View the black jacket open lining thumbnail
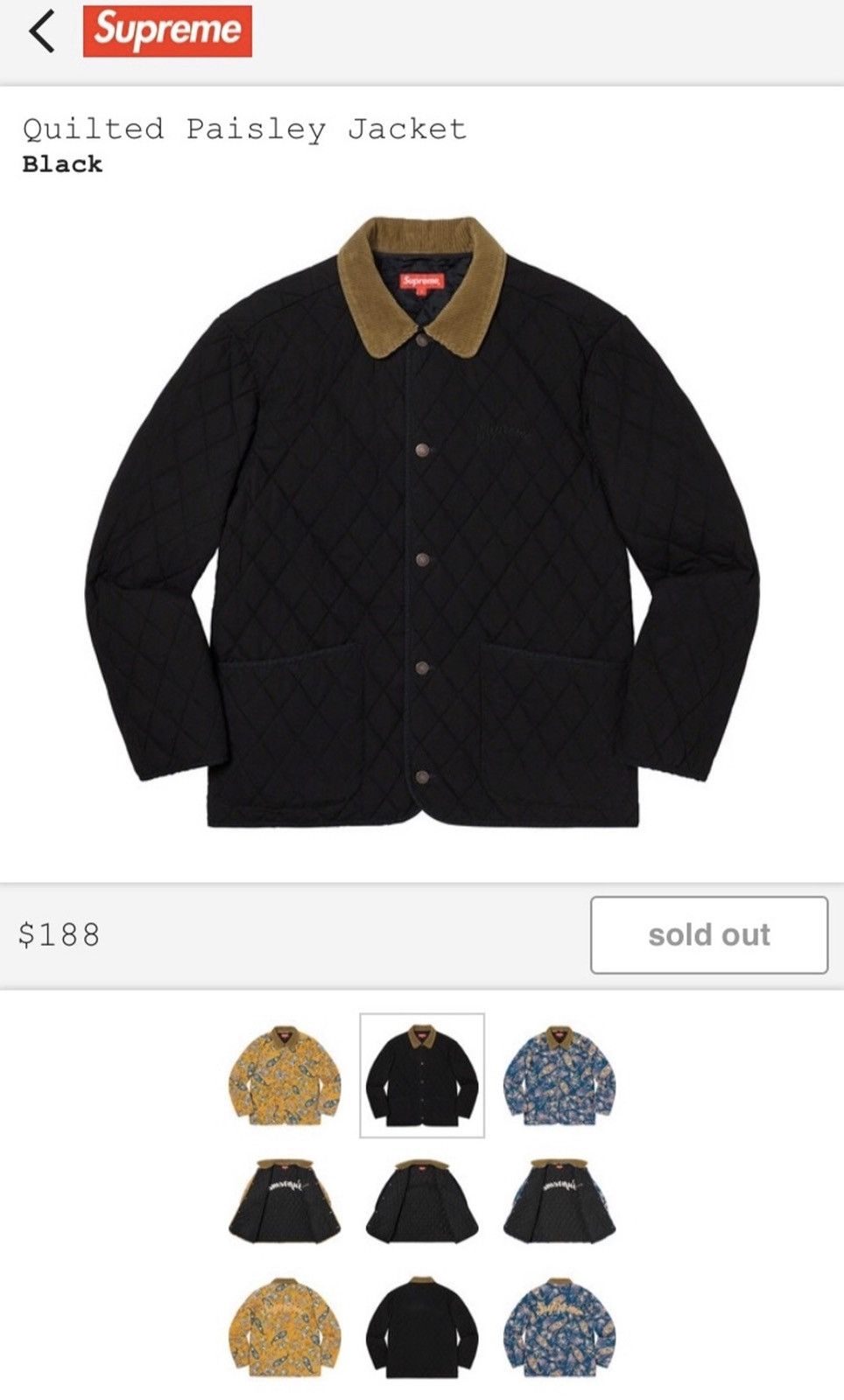 (422, 1201)
